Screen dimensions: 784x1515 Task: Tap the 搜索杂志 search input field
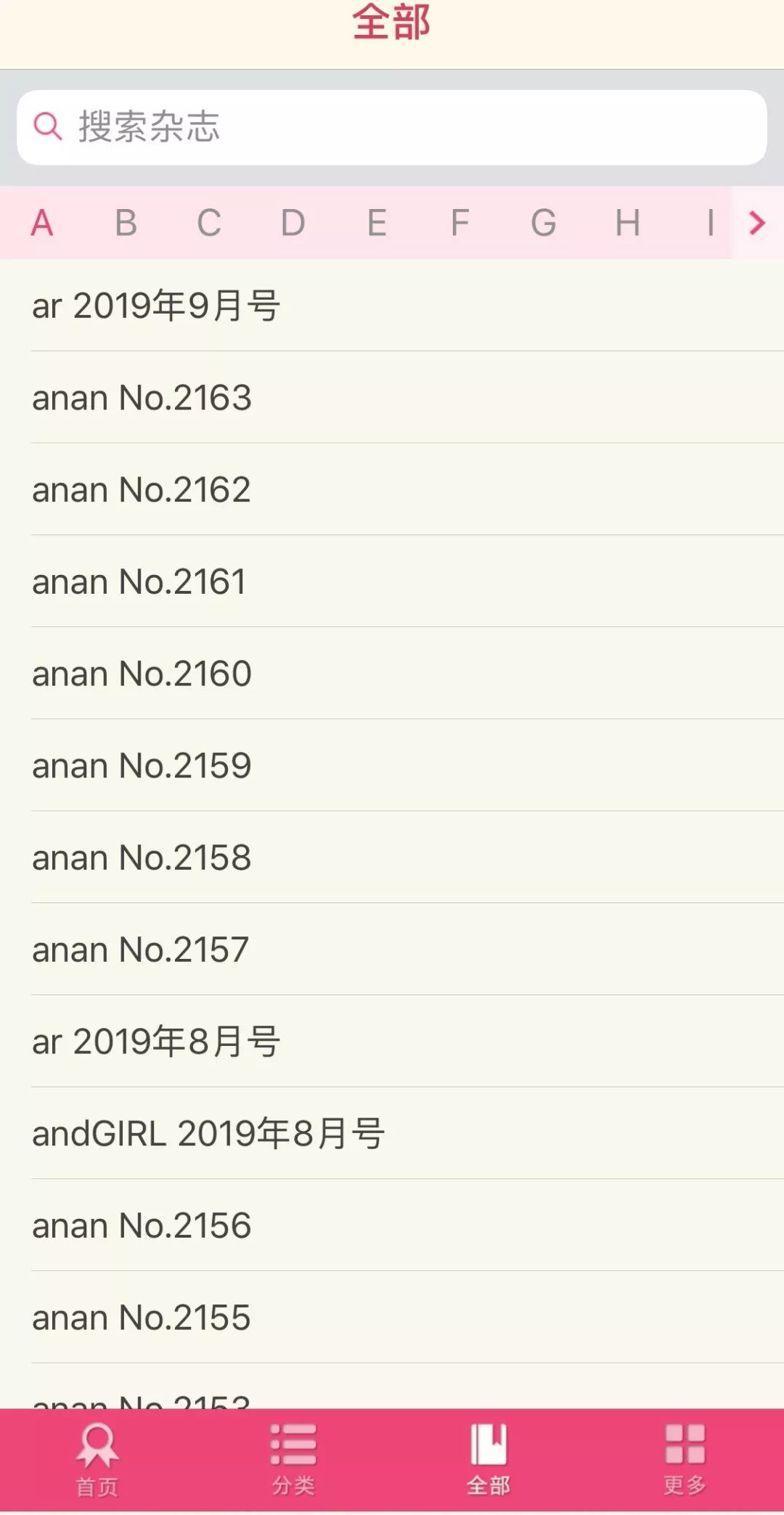tap(392, 128)
